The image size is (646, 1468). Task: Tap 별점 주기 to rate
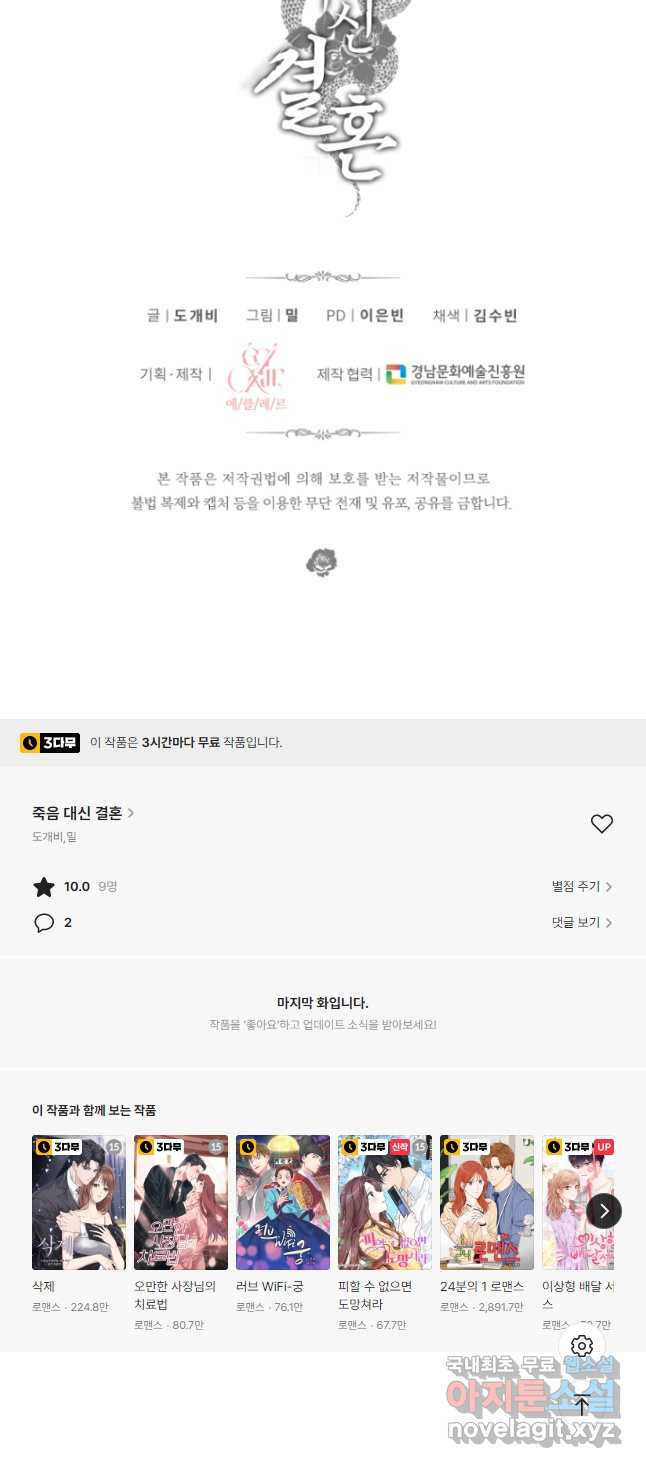point(581,887)
